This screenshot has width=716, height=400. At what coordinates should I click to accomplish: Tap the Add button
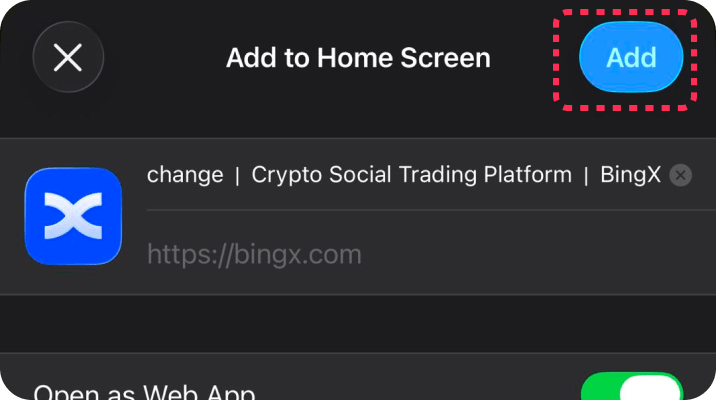[631, 58]
